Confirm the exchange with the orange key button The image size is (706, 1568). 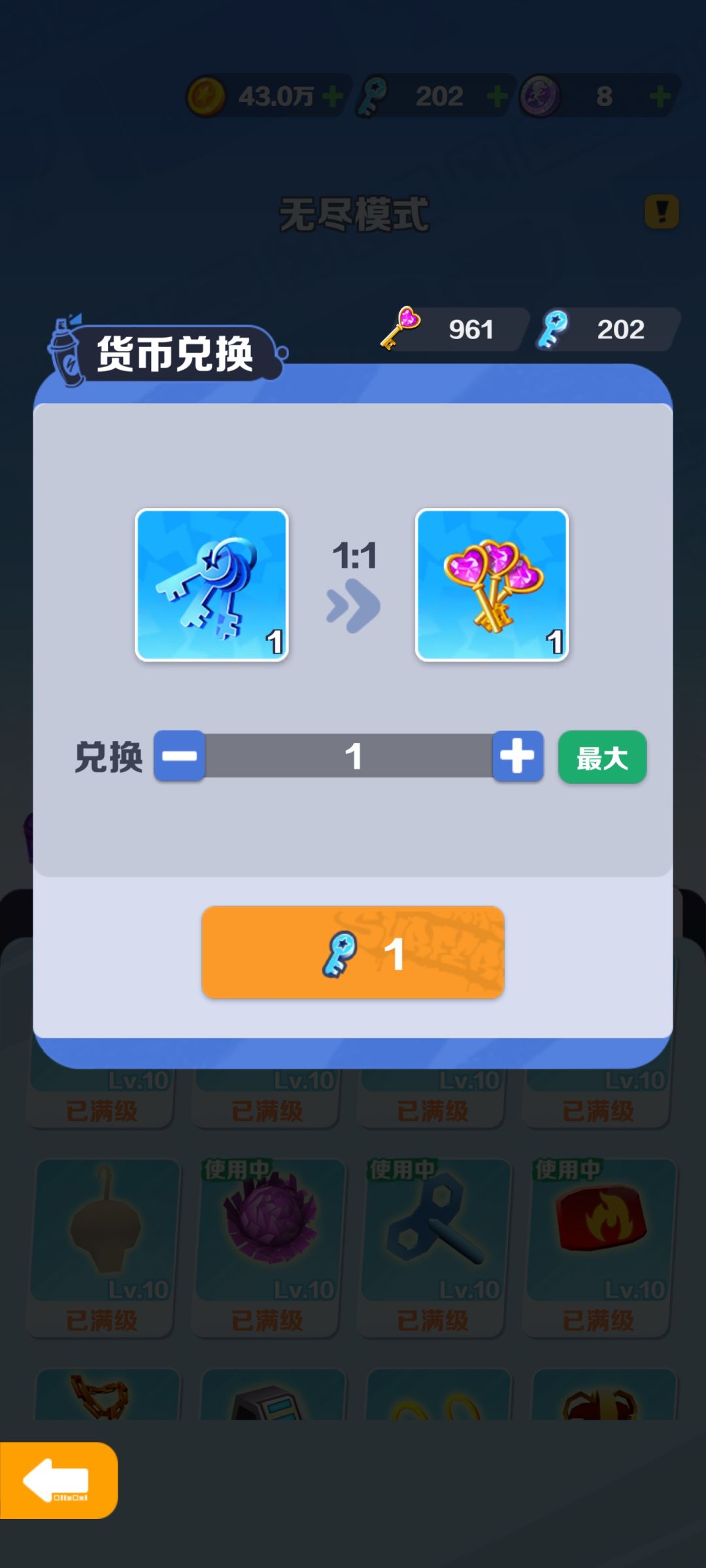click(x=352, y=955)
